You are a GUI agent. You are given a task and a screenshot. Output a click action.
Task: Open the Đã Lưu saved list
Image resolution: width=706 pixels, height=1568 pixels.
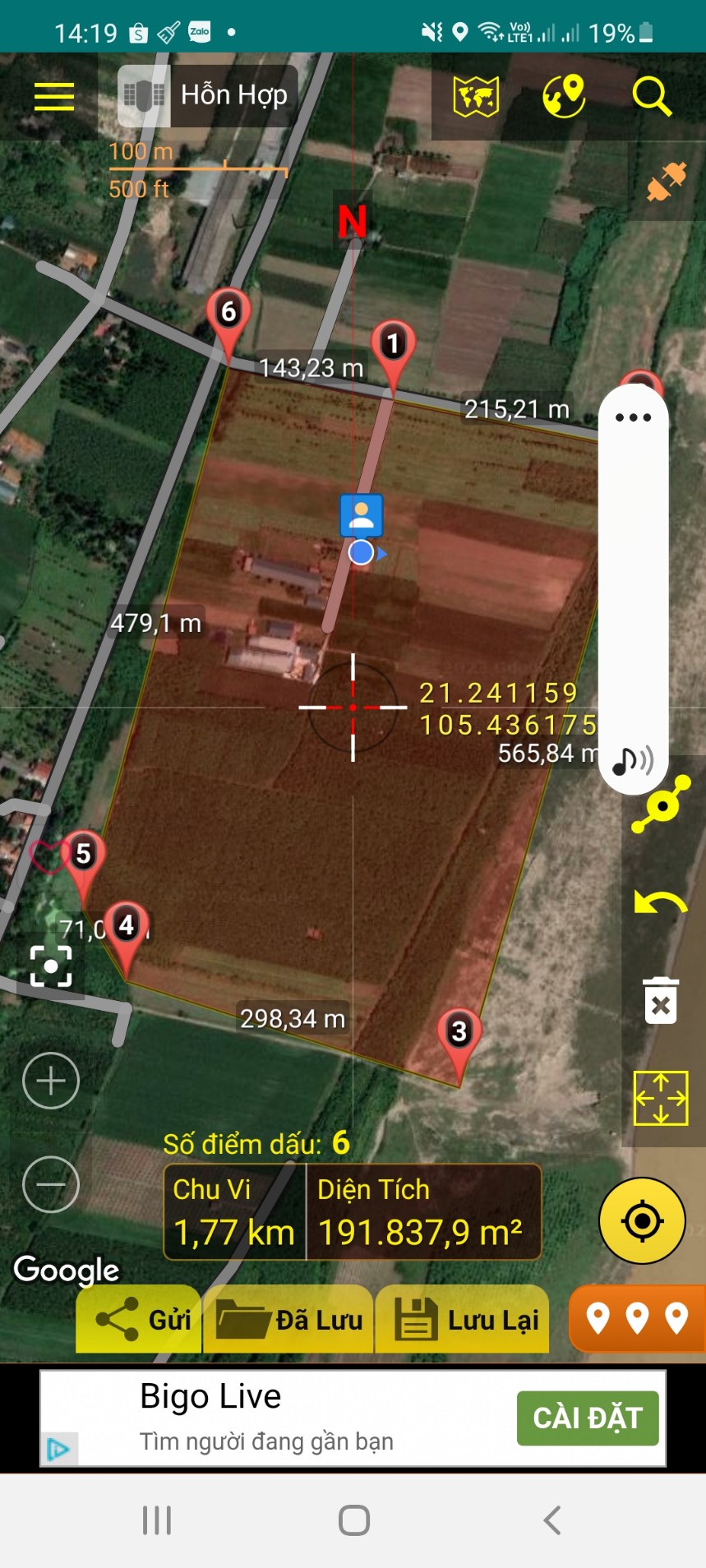tap(288, 1320)
